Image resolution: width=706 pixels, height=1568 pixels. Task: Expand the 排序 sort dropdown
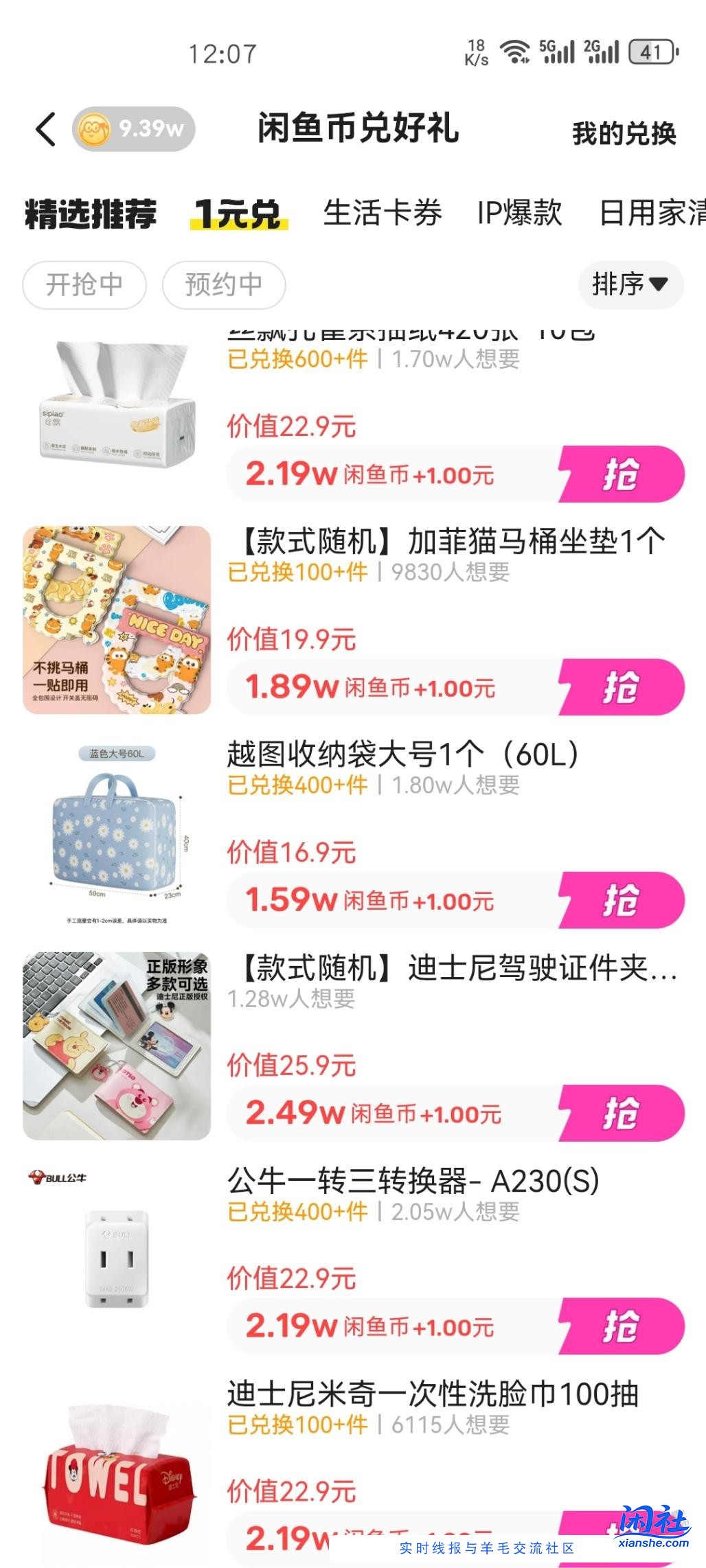point(630,284)
